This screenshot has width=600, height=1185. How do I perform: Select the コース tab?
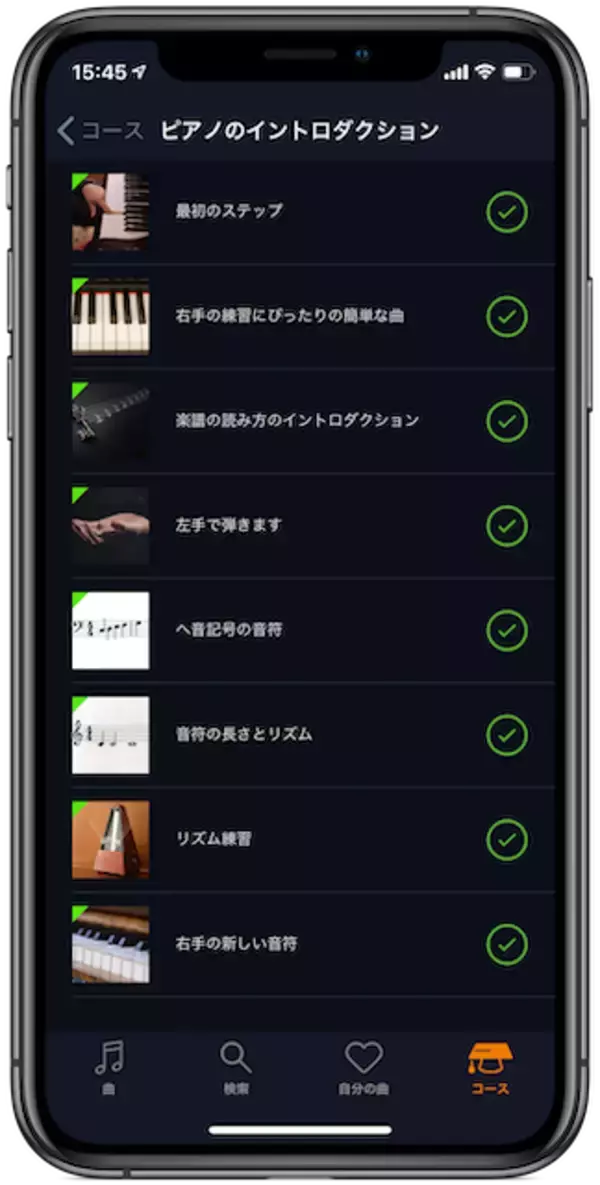(490, 1068)
